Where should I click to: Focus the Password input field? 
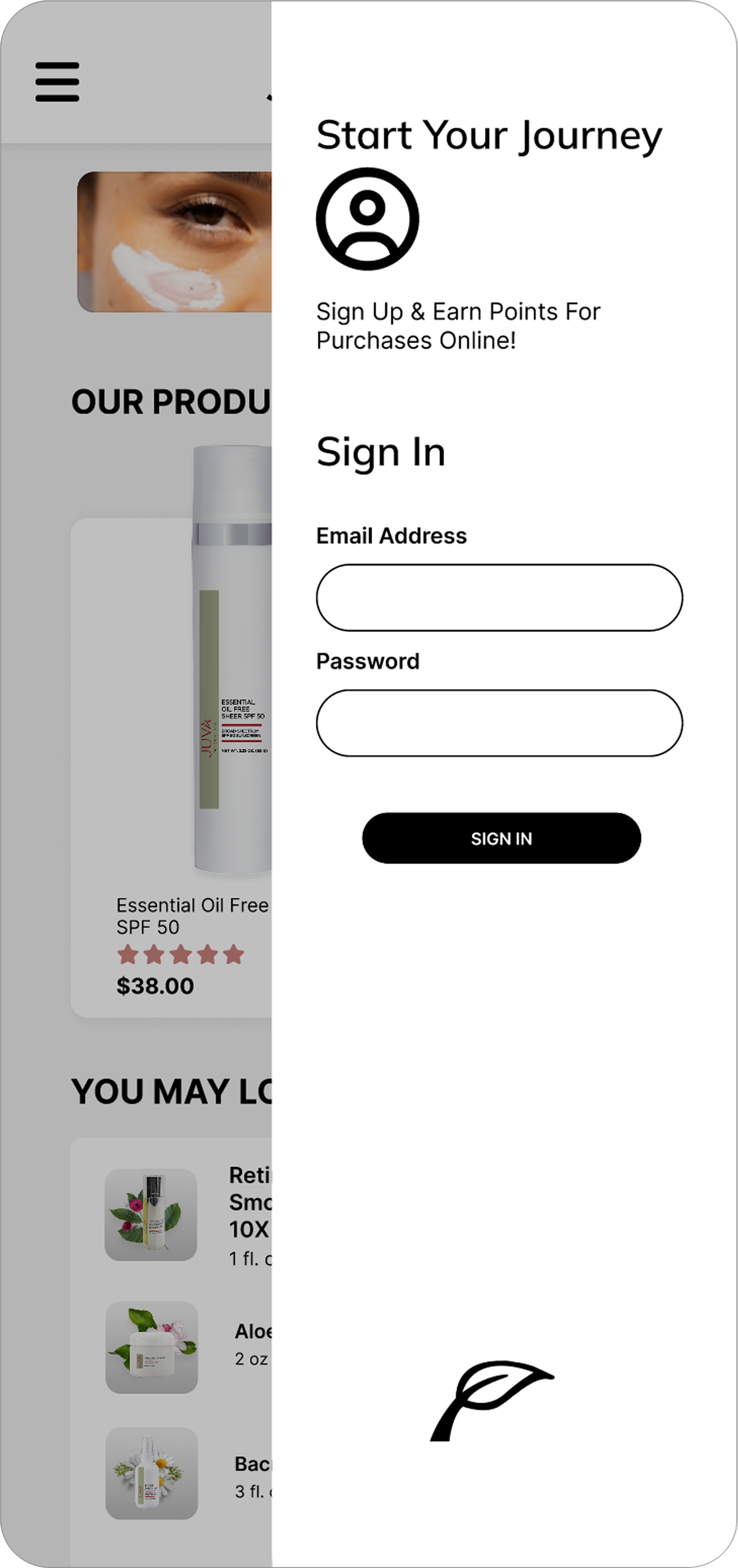click(x=499, y=723)
